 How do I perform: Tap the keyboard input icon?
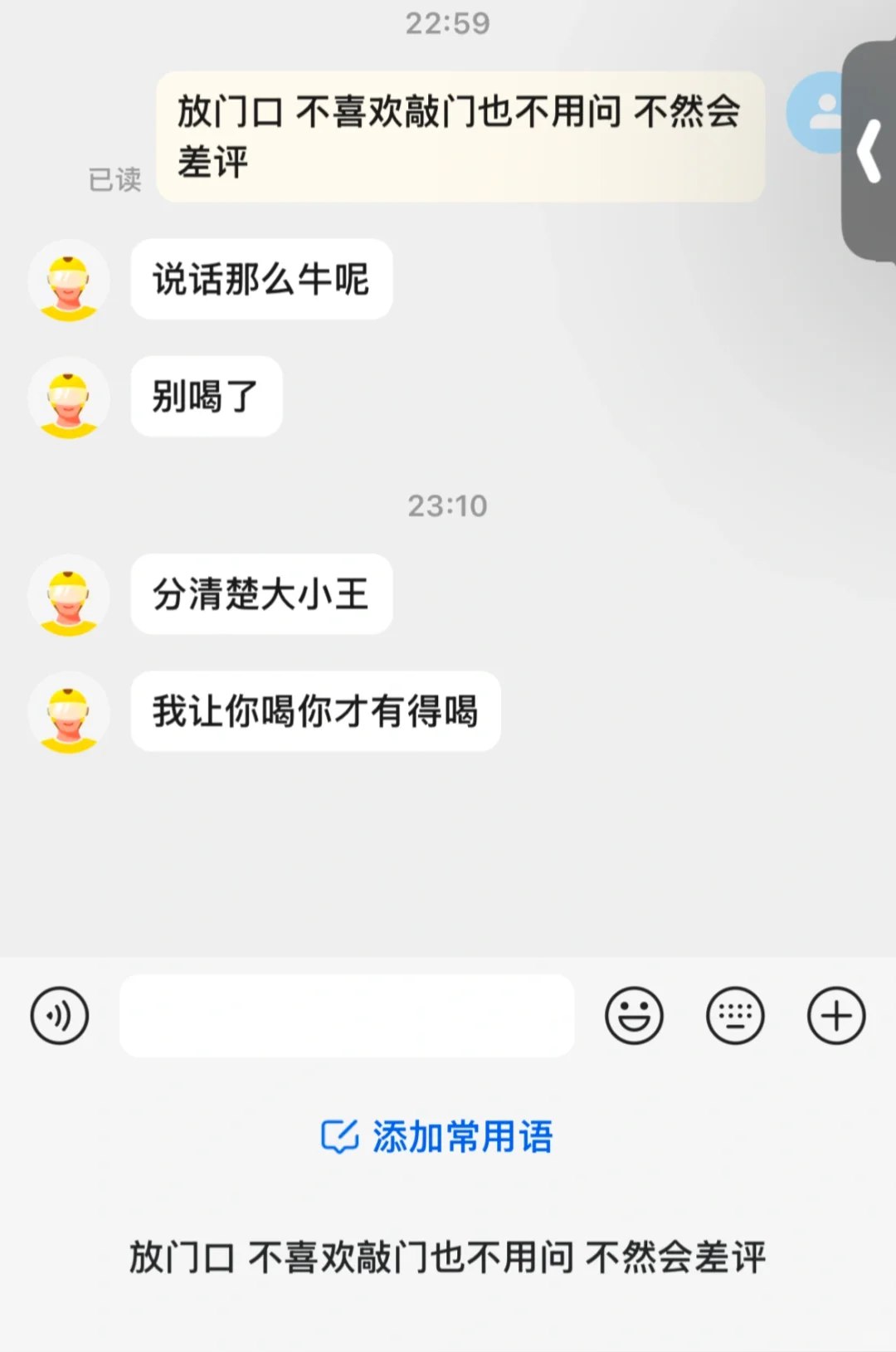pyautogui.click(x=735, y=1014)
